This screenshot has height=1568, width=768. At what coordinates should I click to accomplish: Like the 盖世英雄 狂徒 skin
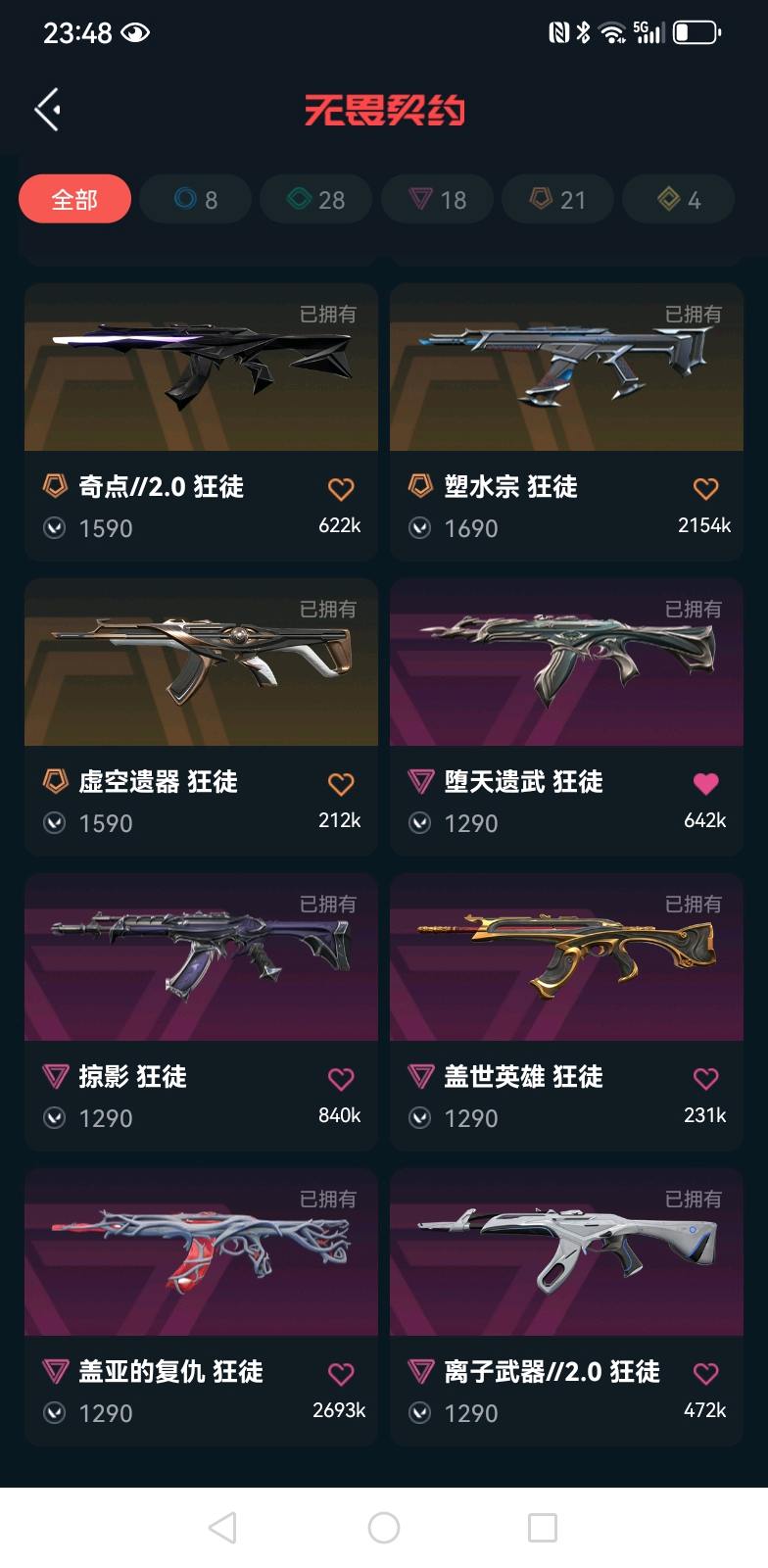(705, 1078)
